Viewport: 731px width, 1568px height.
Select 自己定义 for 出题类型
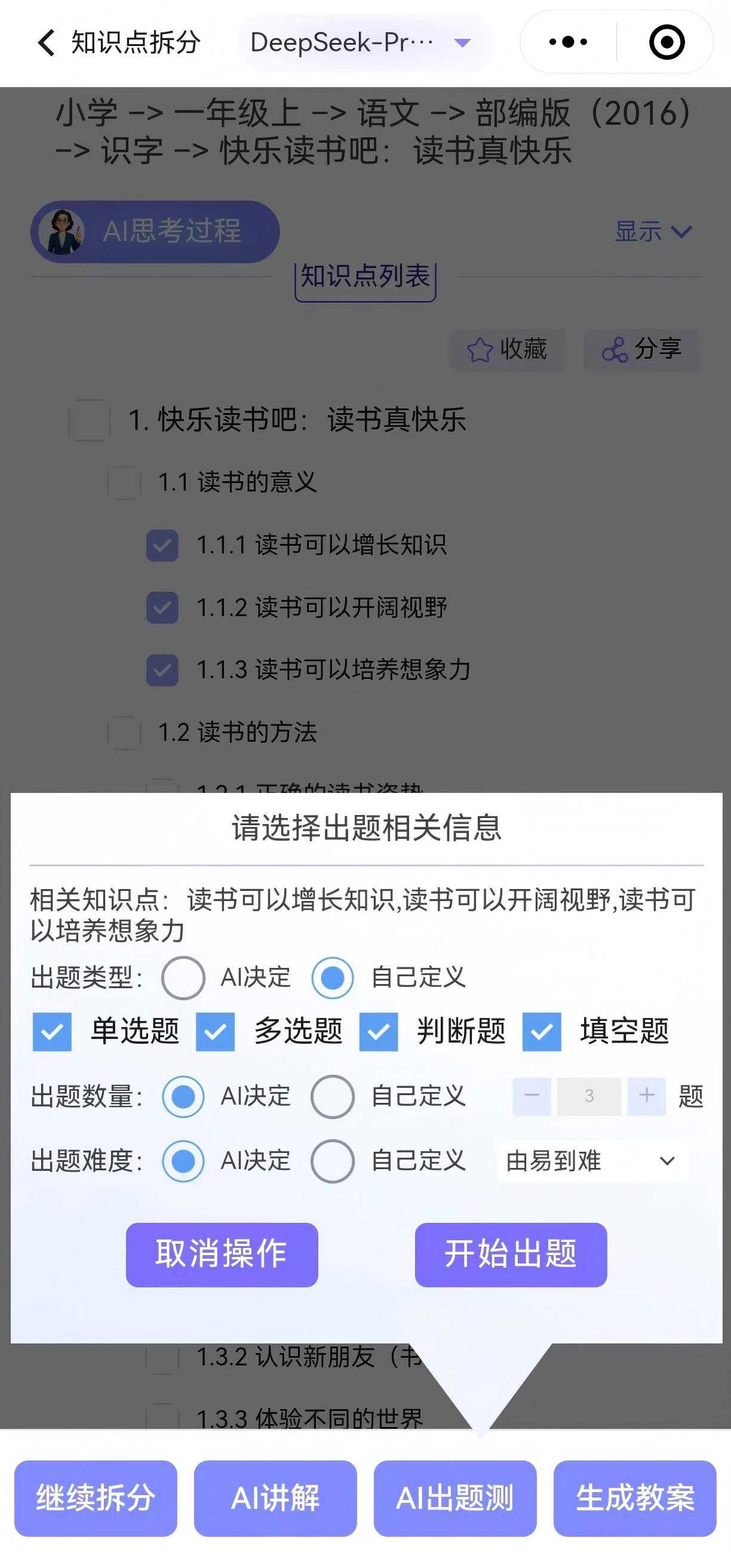coord(332,977)
